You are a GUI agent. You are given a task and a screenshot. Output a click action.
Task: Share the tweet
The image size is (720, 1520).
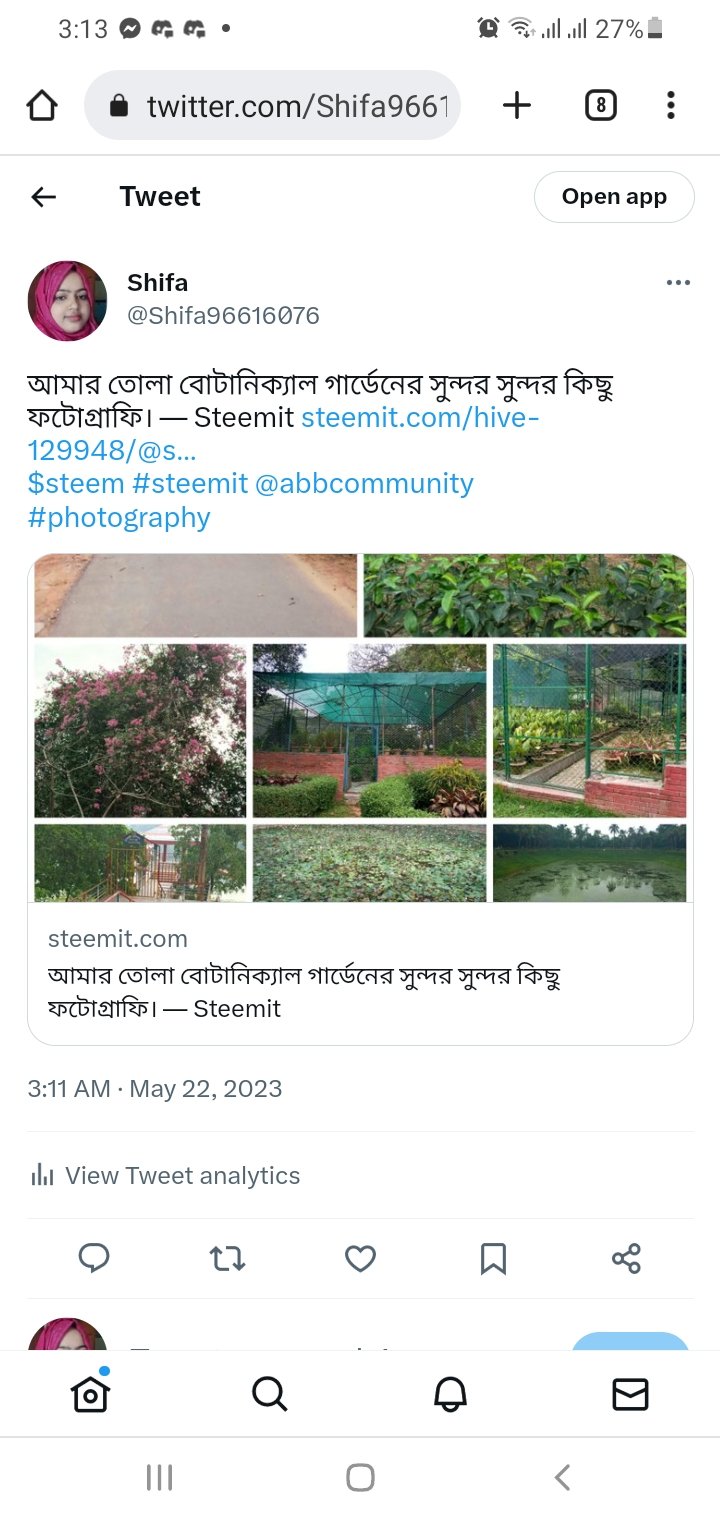[x=626, y=1259]
